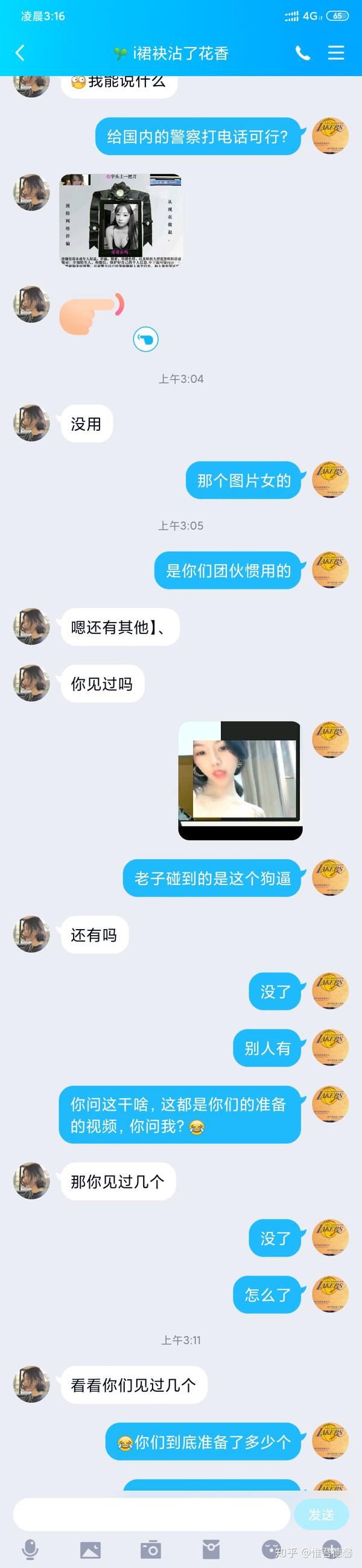Go back from this chat
362x1568 pixels.
(x=20, y=53)
